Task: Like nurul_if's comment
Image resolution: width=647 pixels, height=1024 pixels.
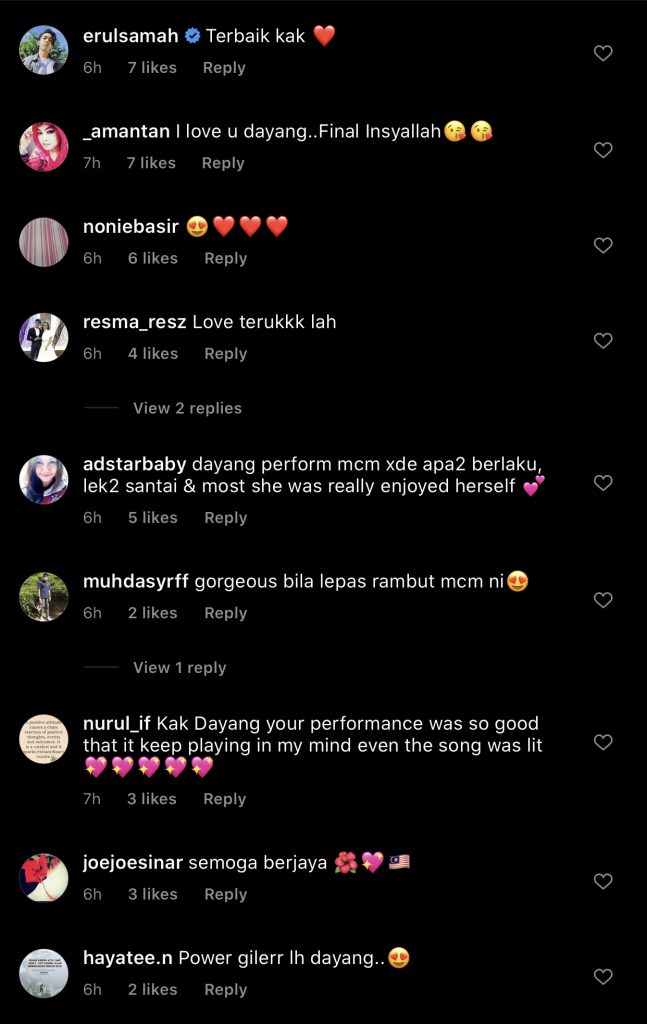Action: pos(603,742)
